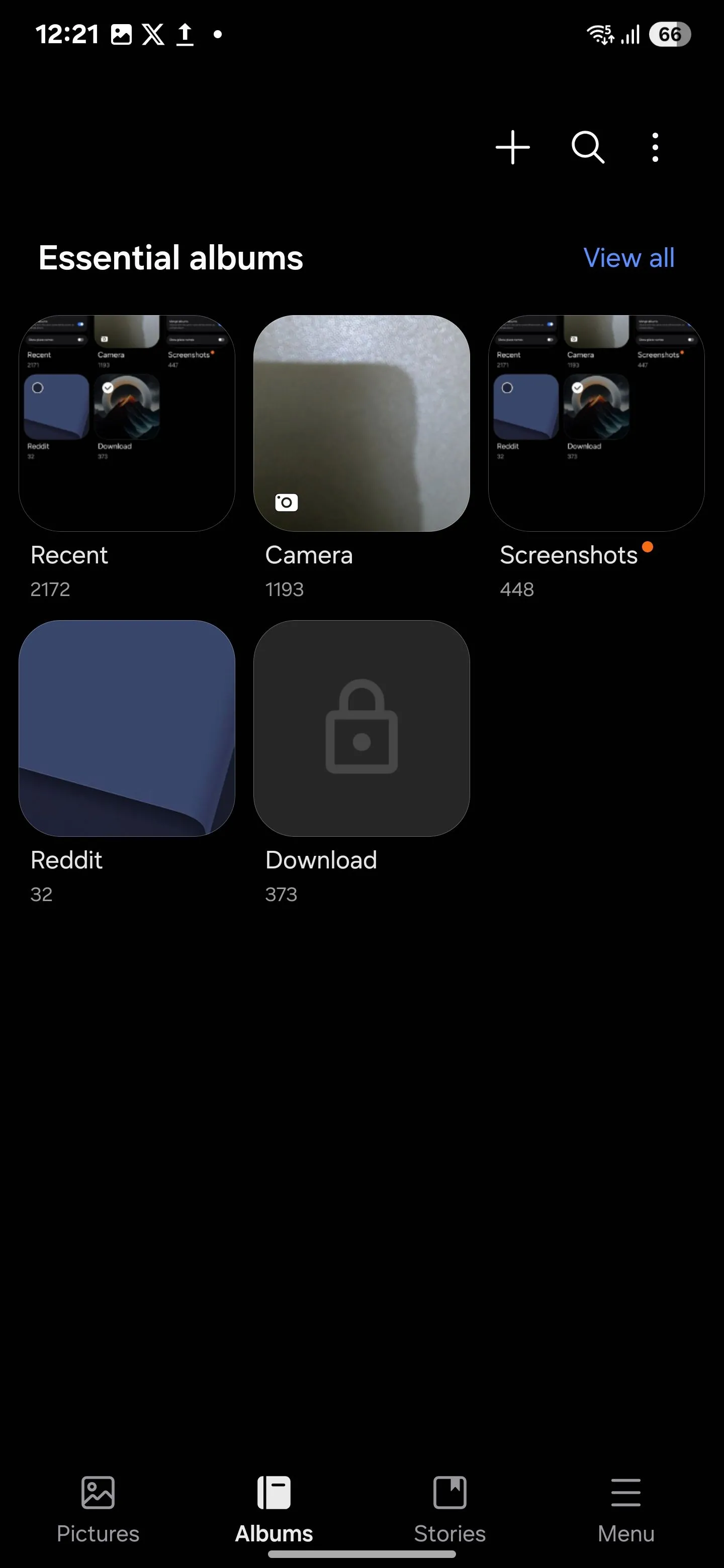
Task: Open the locked Download album
Action: coord(361,728)
